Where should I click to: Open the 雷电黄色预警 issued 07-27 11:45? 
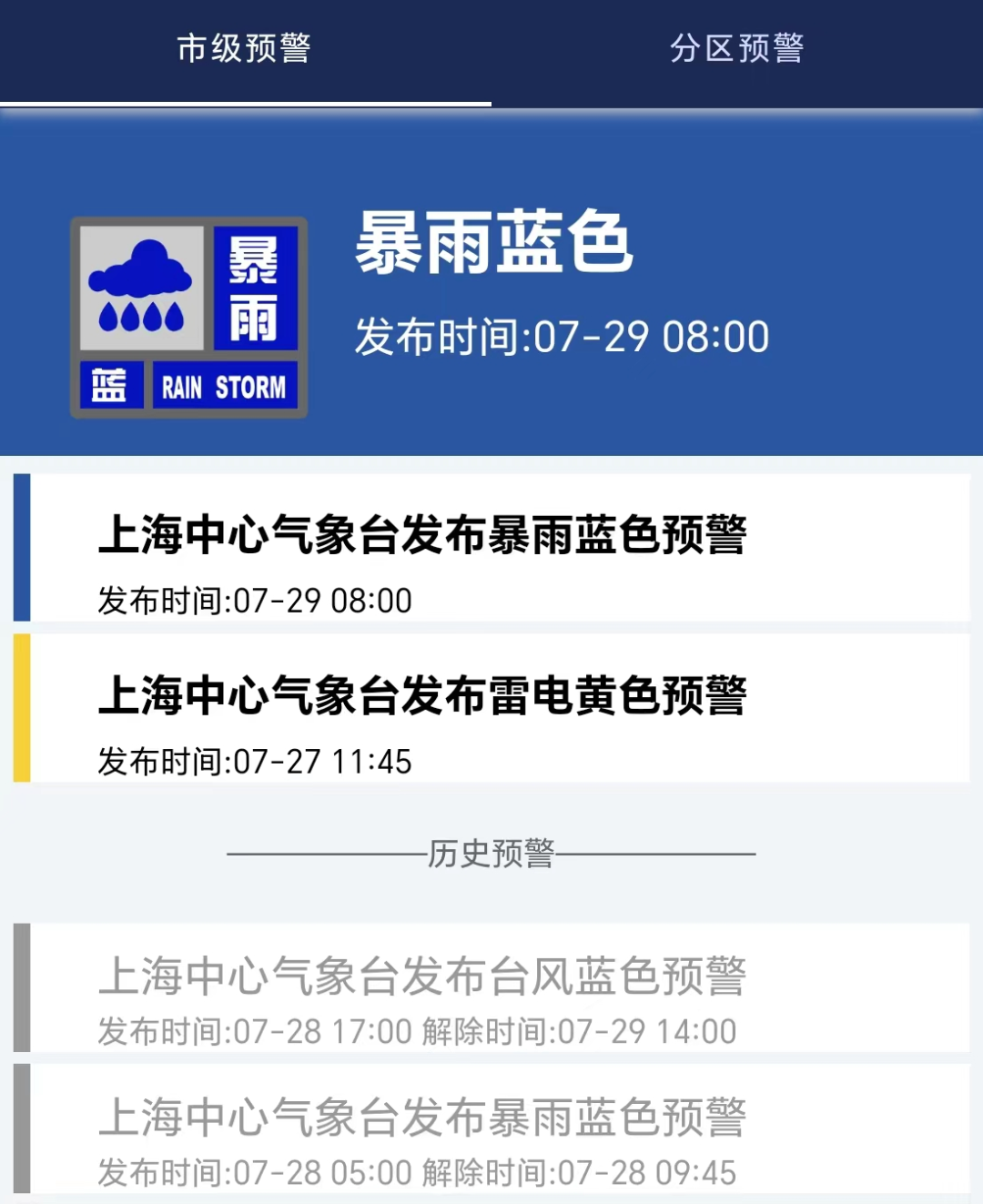click(491, 709)
